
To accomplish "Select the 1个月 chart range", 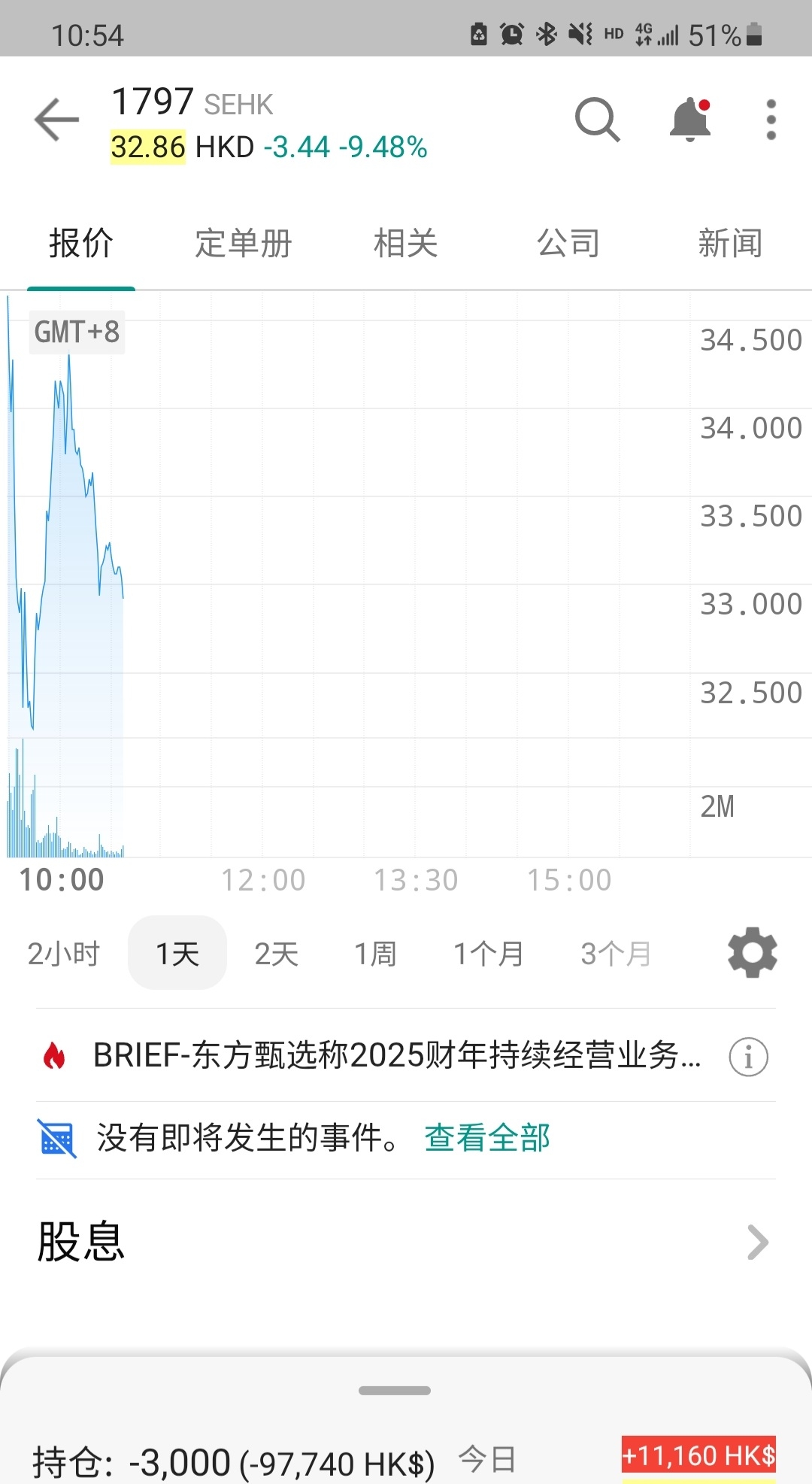I will point(489,953).
